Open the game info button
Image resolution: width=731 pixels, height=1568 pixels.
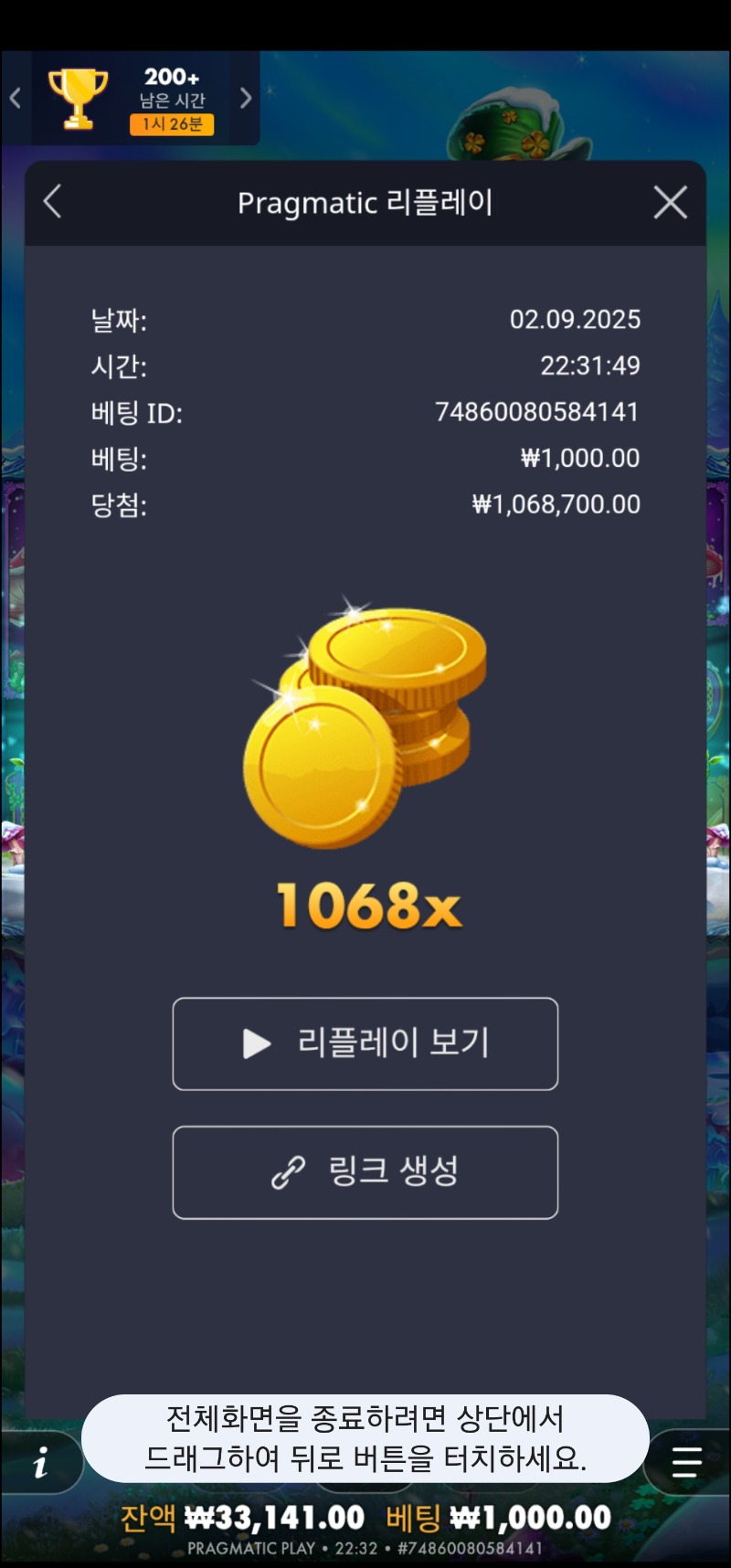(x=40, y=1463)
